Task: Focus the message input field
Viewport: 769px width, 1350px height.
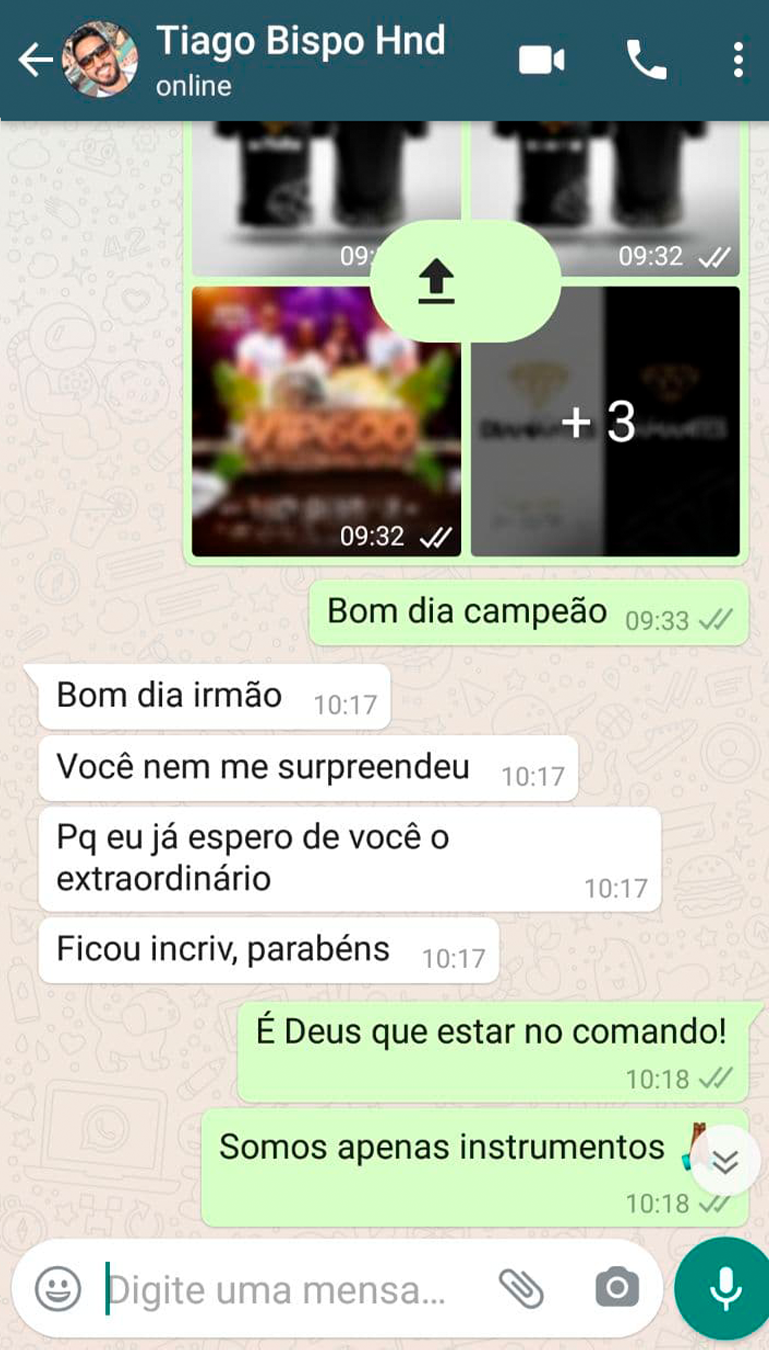Action: (x=290, y=1290)
